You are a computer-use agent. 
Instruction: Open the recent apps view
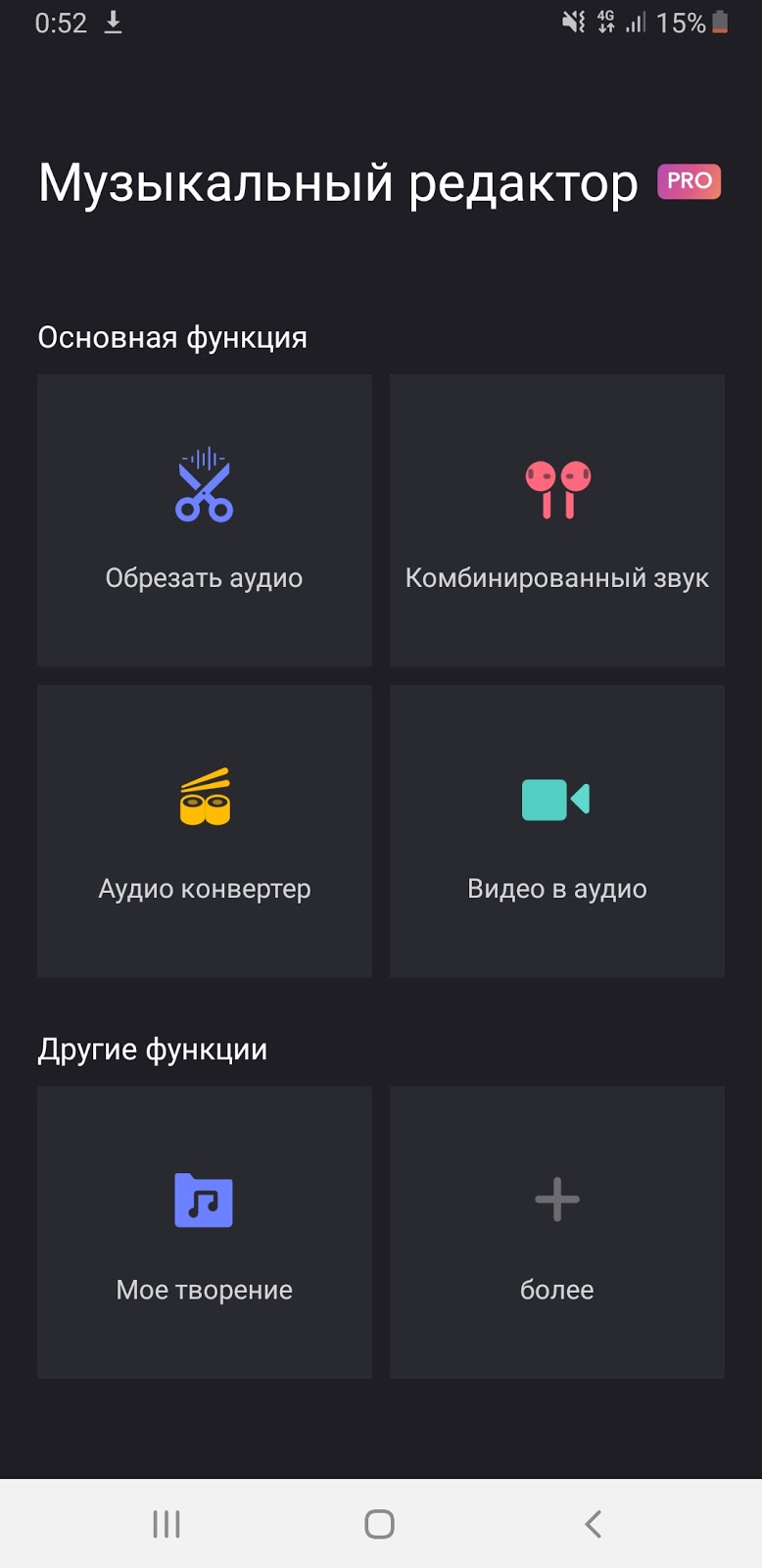coord(167,1524)
